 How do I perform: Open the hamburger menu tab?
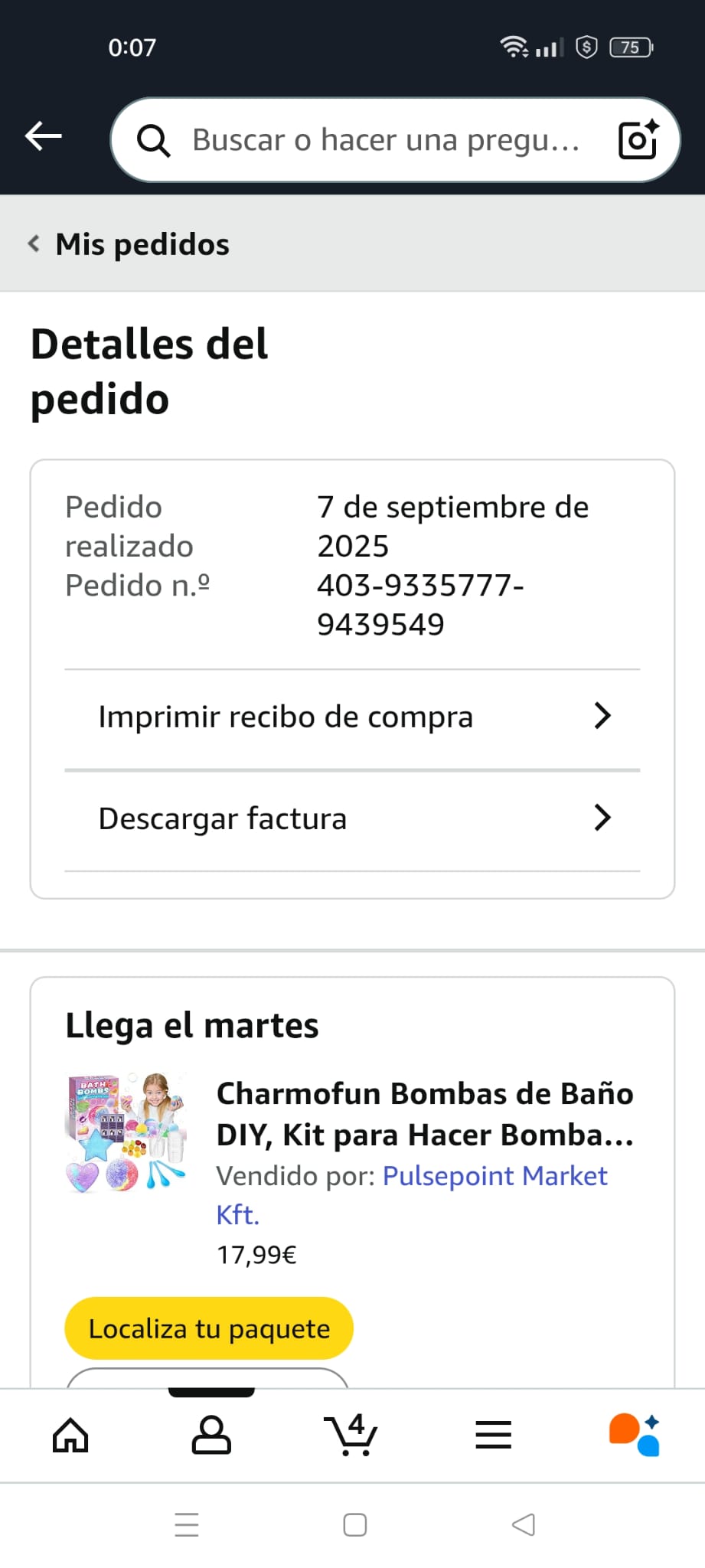(493, 1435)
